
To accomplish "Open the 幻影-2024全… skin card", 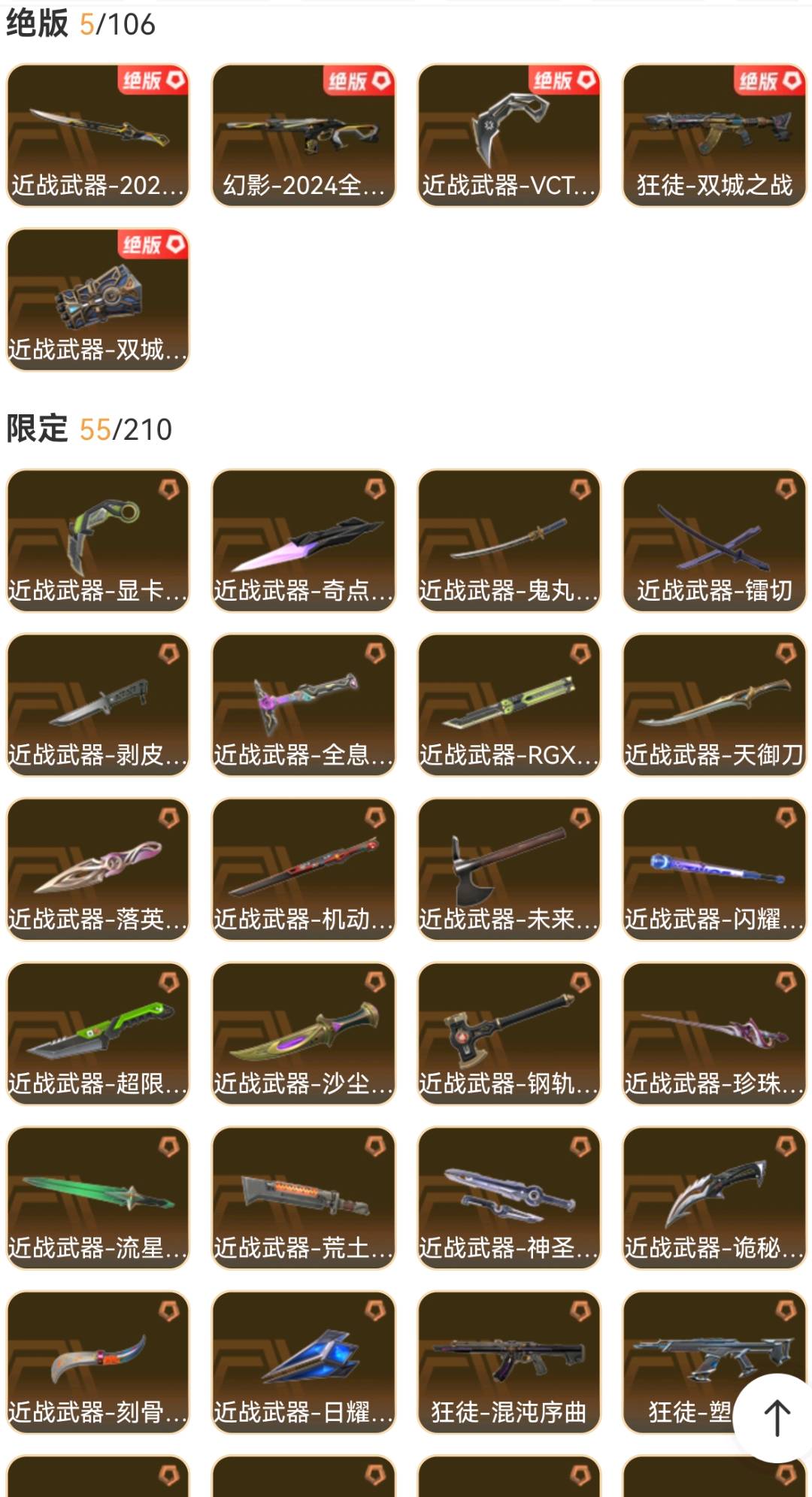I will (x=304, y=135).
